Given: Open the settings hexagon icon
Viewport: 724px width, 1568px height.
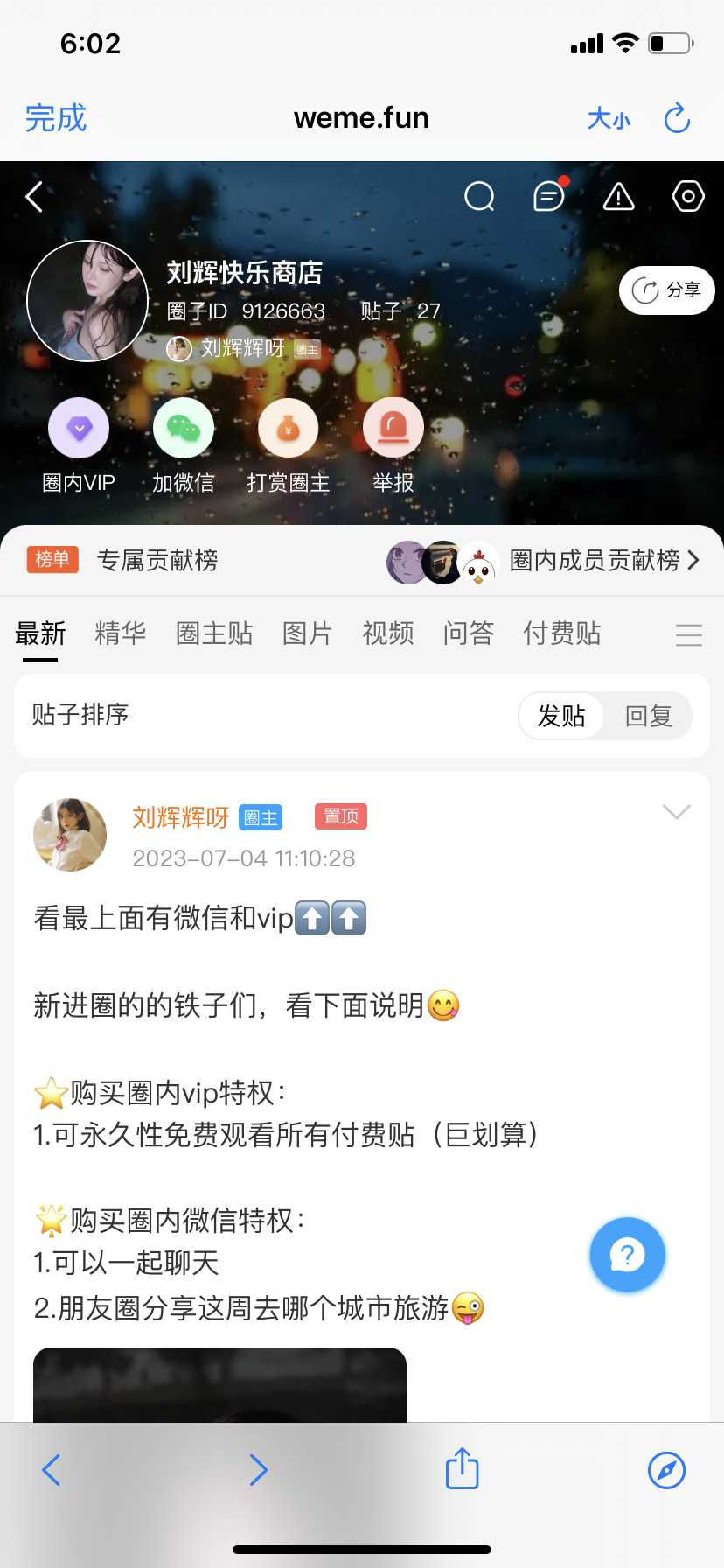Looking at the screenshot, I should tap(688, 197).
